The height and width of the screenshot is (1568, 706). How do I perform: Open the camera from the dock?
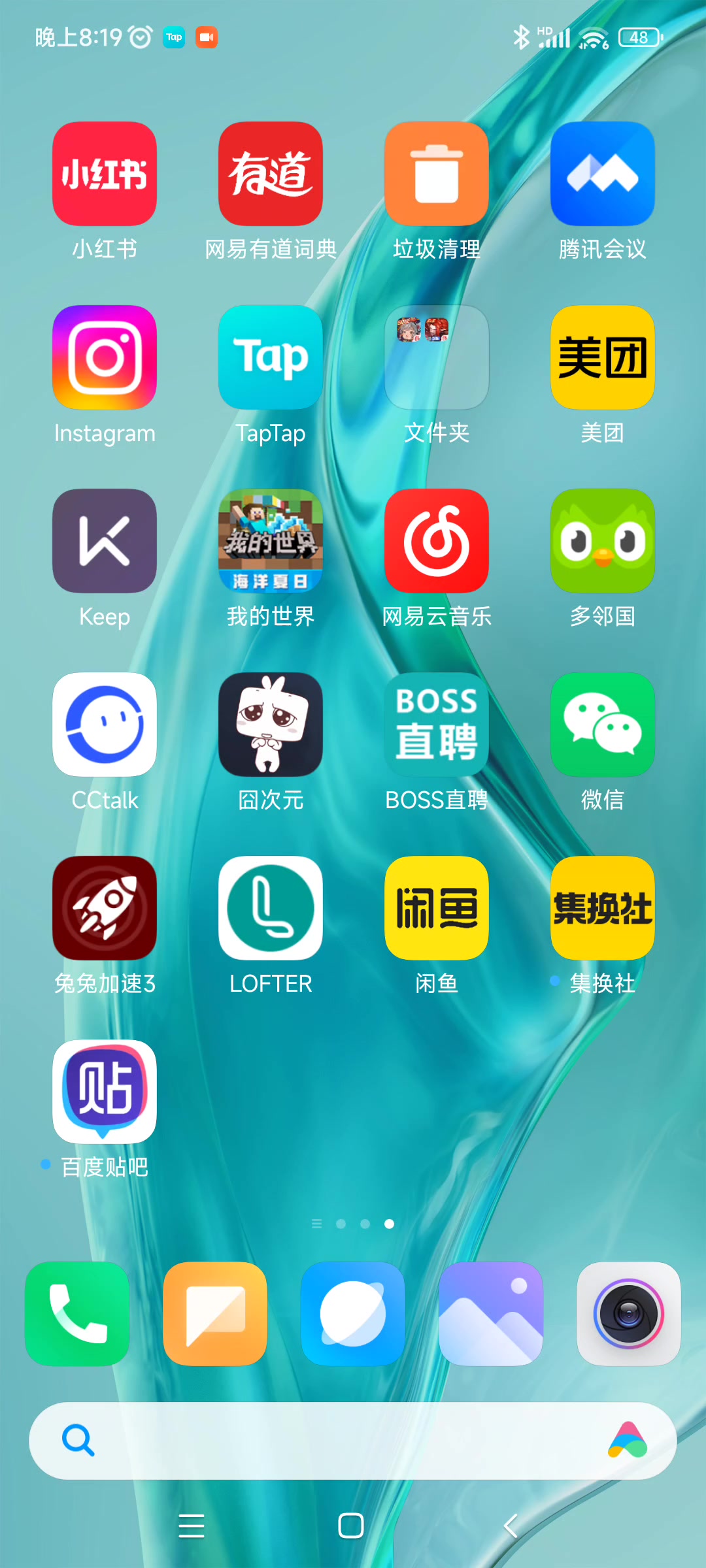[629, 1314]
